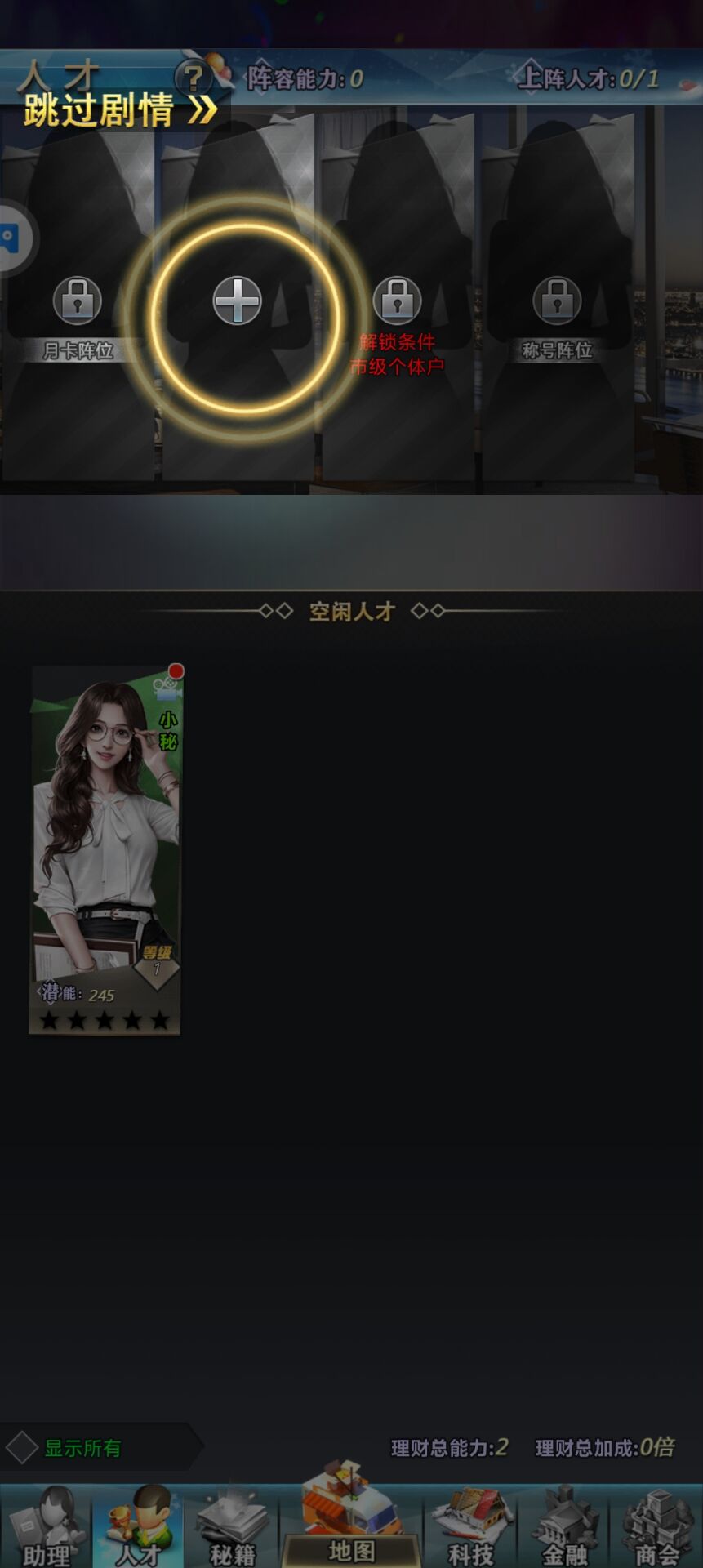
Task: Toggle the 显示所有 checkbox
Action: click(x=23, y=1448)
